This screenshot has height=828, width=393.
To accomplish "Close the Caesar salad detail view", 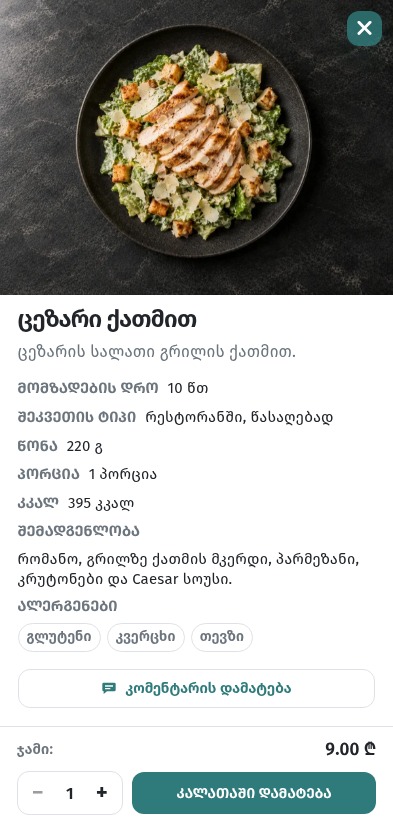I will click(364, 28).
